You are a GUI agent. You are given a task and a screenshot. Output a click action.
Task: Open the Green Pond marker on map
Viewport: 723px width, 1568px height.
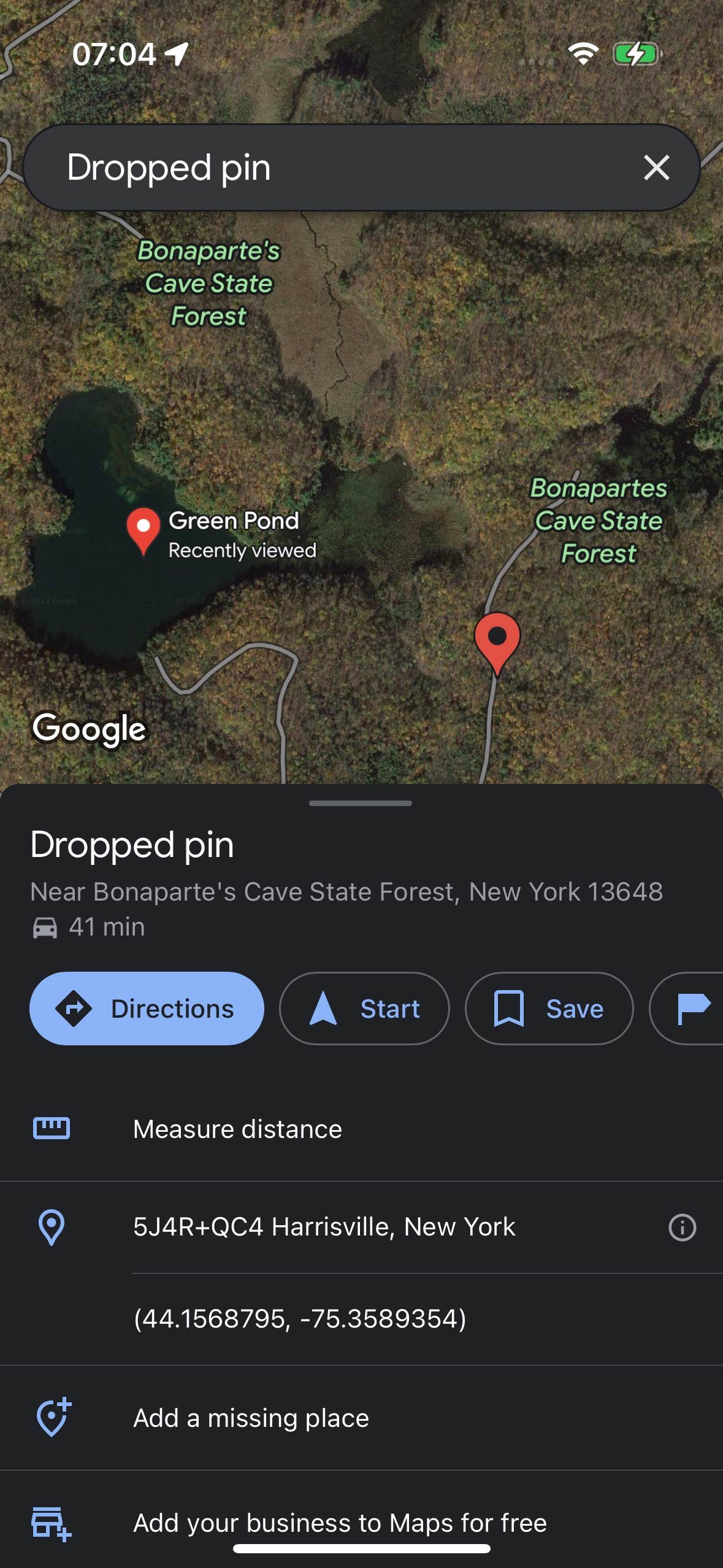(x=143, y=529)
